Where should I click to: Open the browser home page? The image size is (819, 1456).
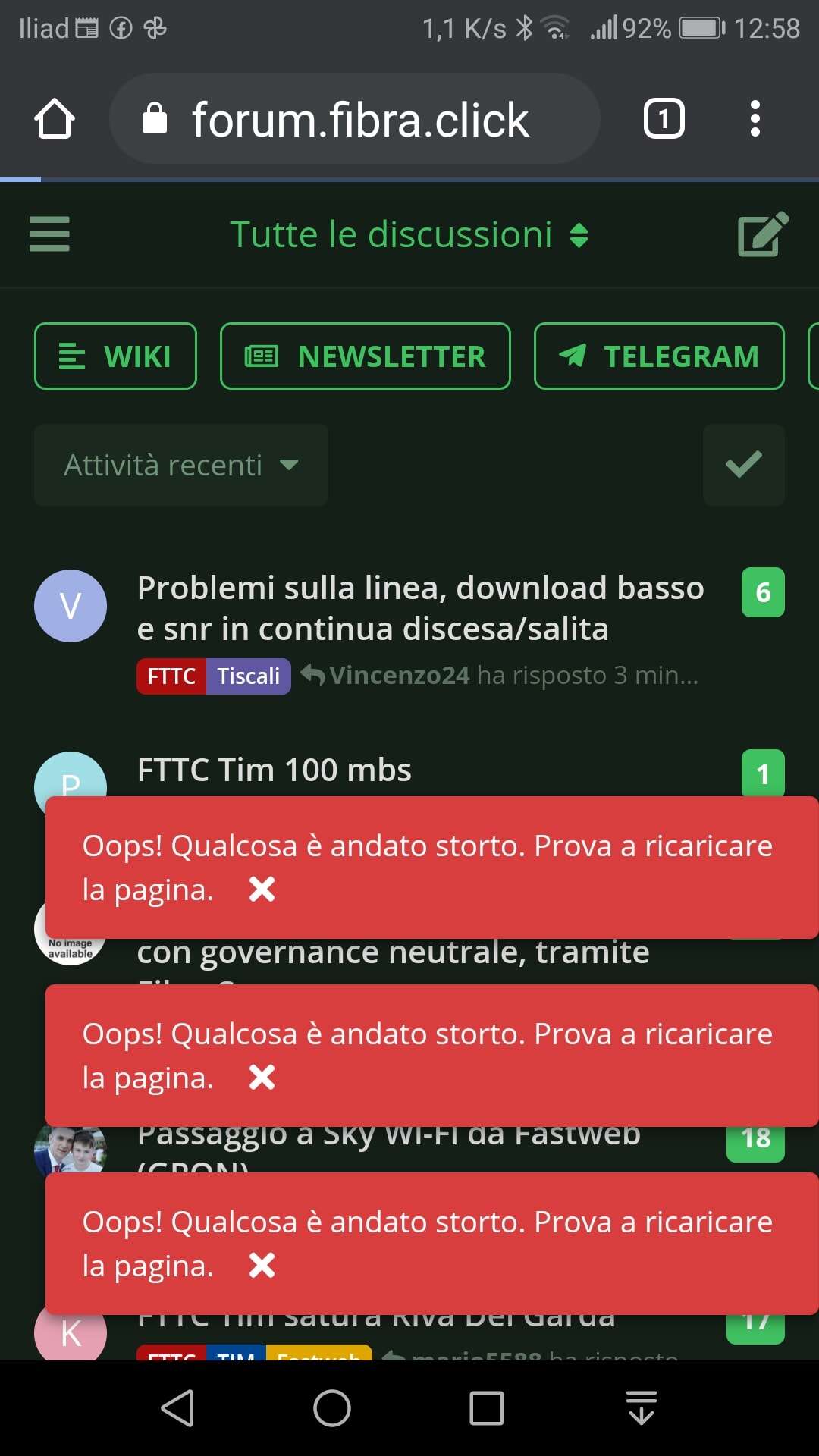click(x=55, y=119)
